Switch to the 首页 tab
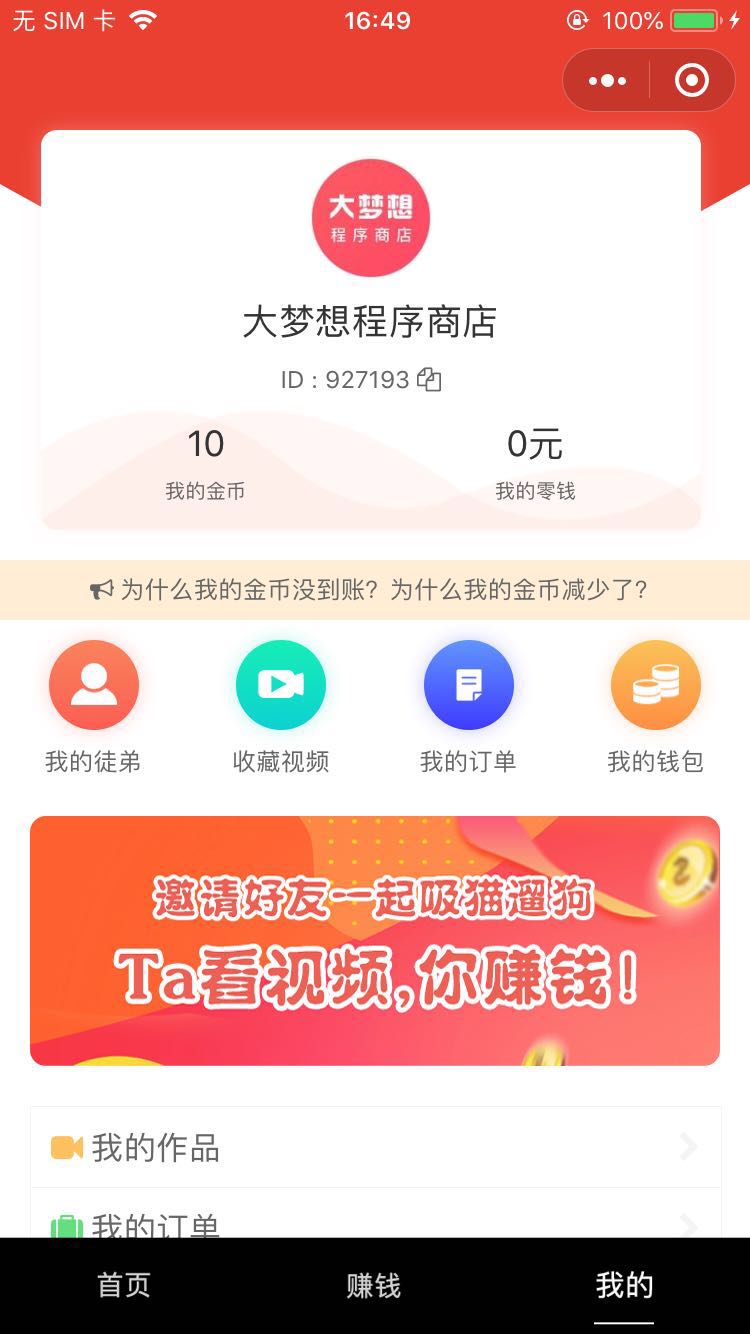Viewport: 750px width, 1334px height. 124,1285
